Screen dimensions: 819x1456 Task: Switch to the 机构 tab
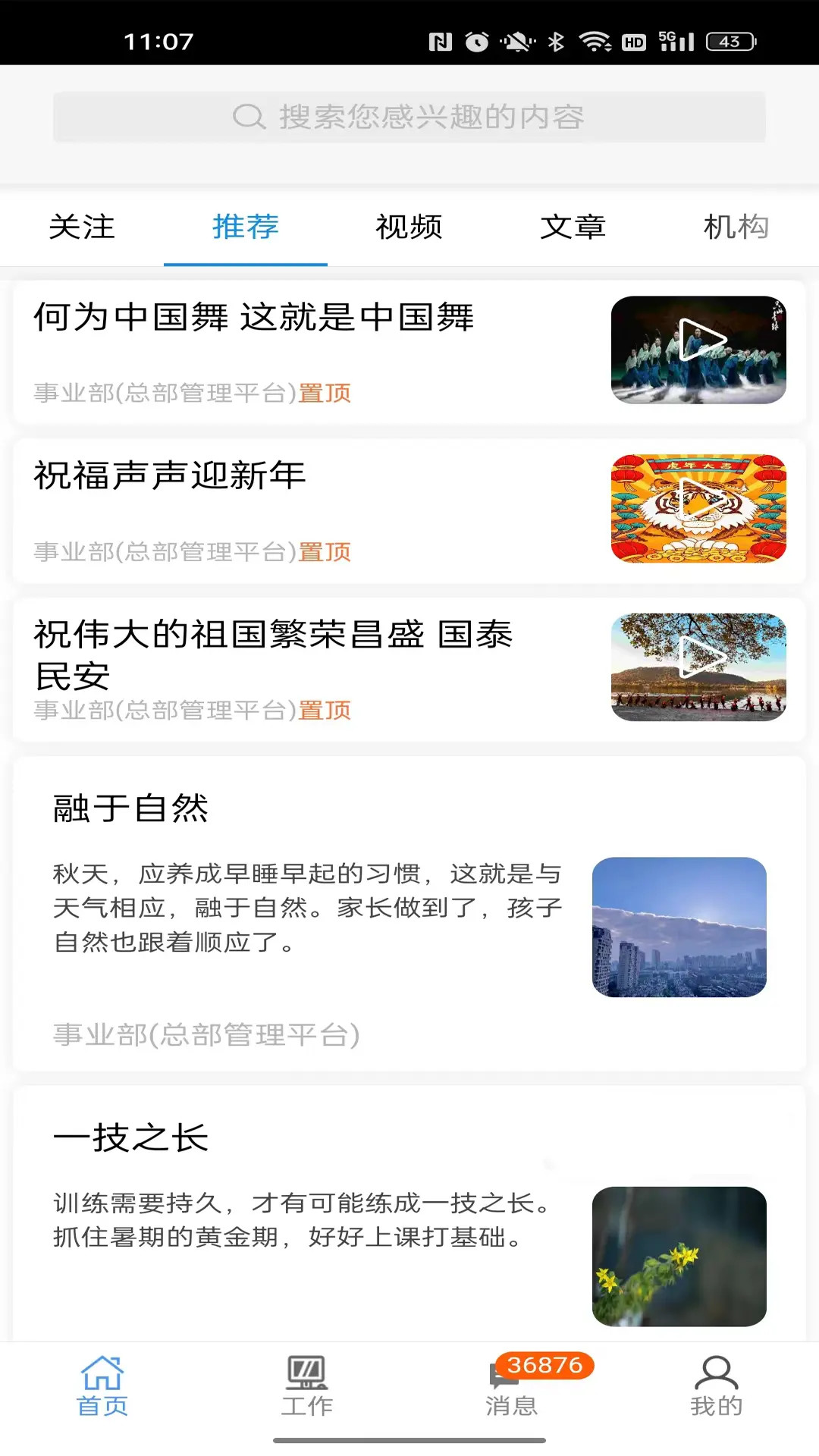point(736,227)
